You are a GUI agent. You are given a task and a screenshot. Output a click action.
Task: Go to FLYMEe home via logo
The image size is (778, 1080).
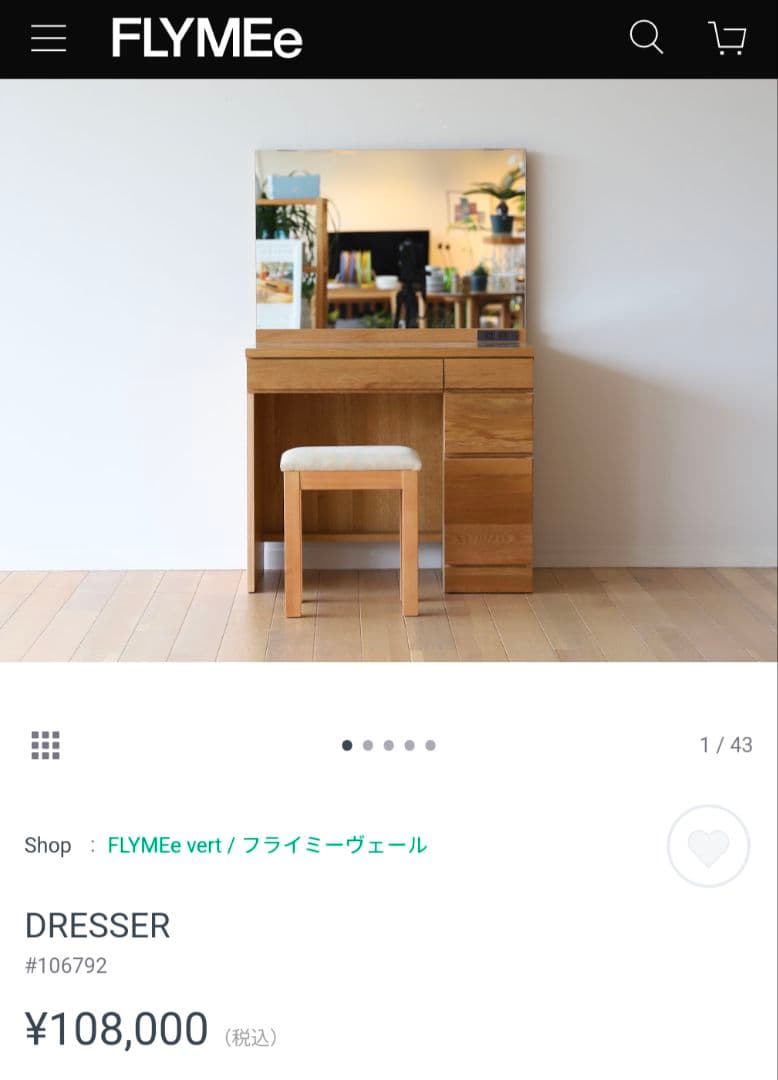209,39
